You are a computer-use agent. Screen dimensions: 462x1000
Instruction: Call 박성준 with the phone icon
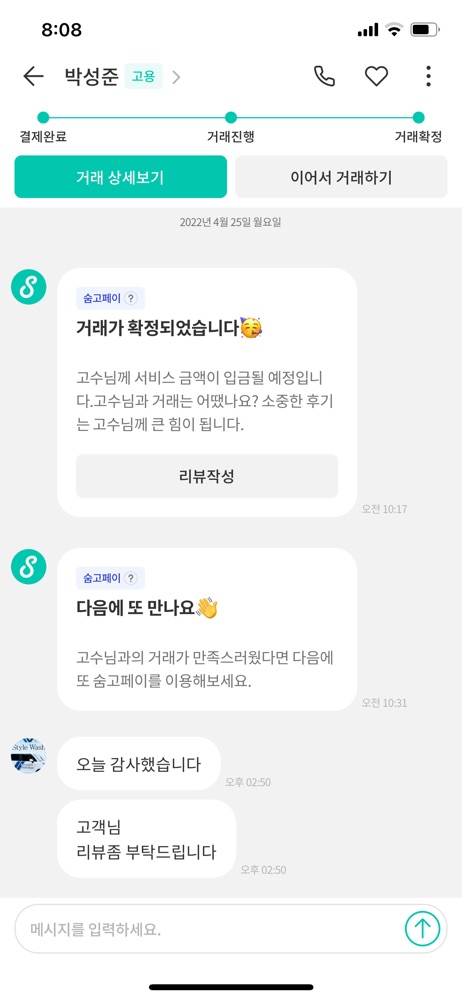coord(324,77)
